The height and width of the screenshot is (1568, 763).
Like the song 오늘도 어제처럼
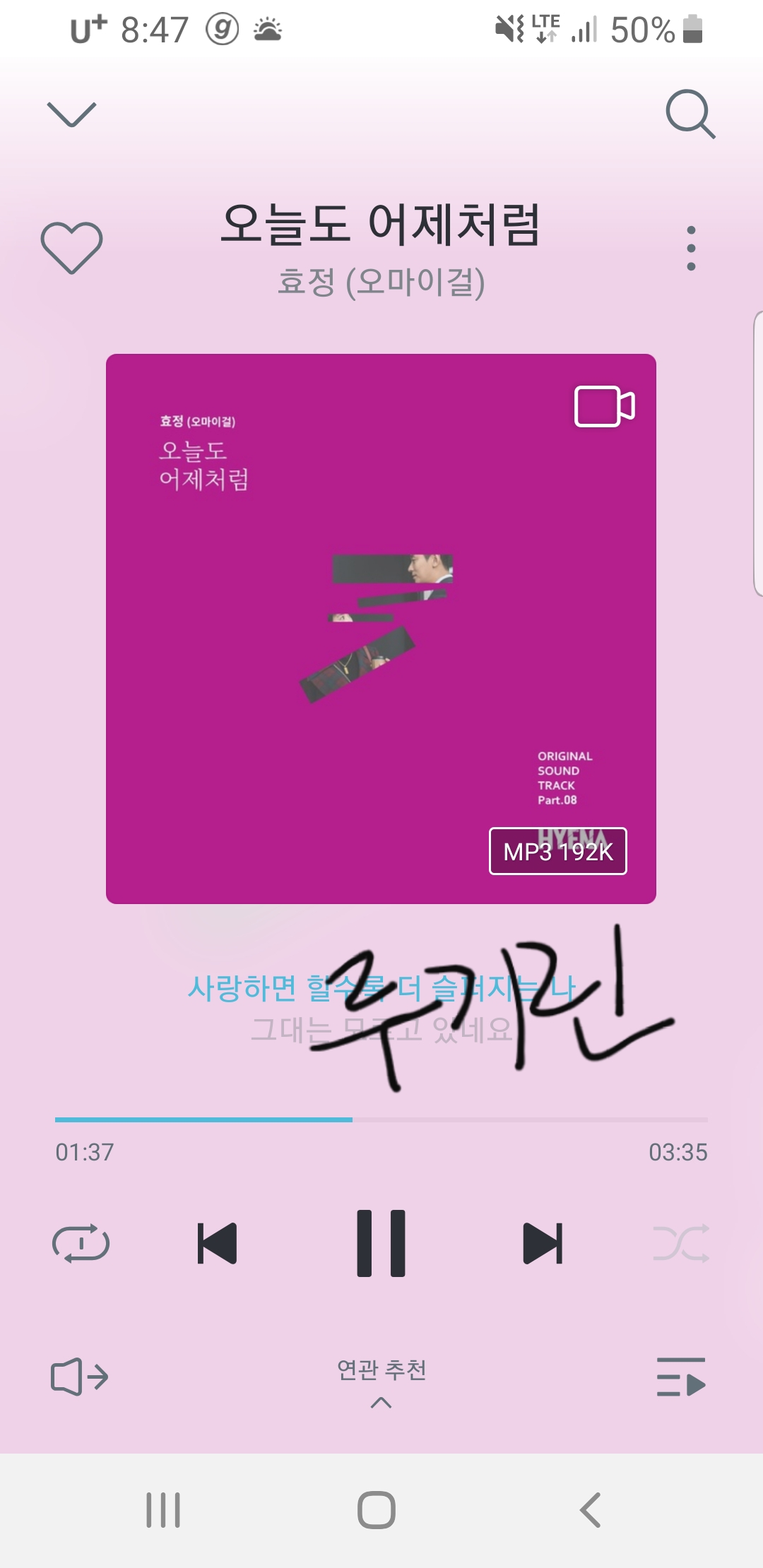tap(71, 248)
